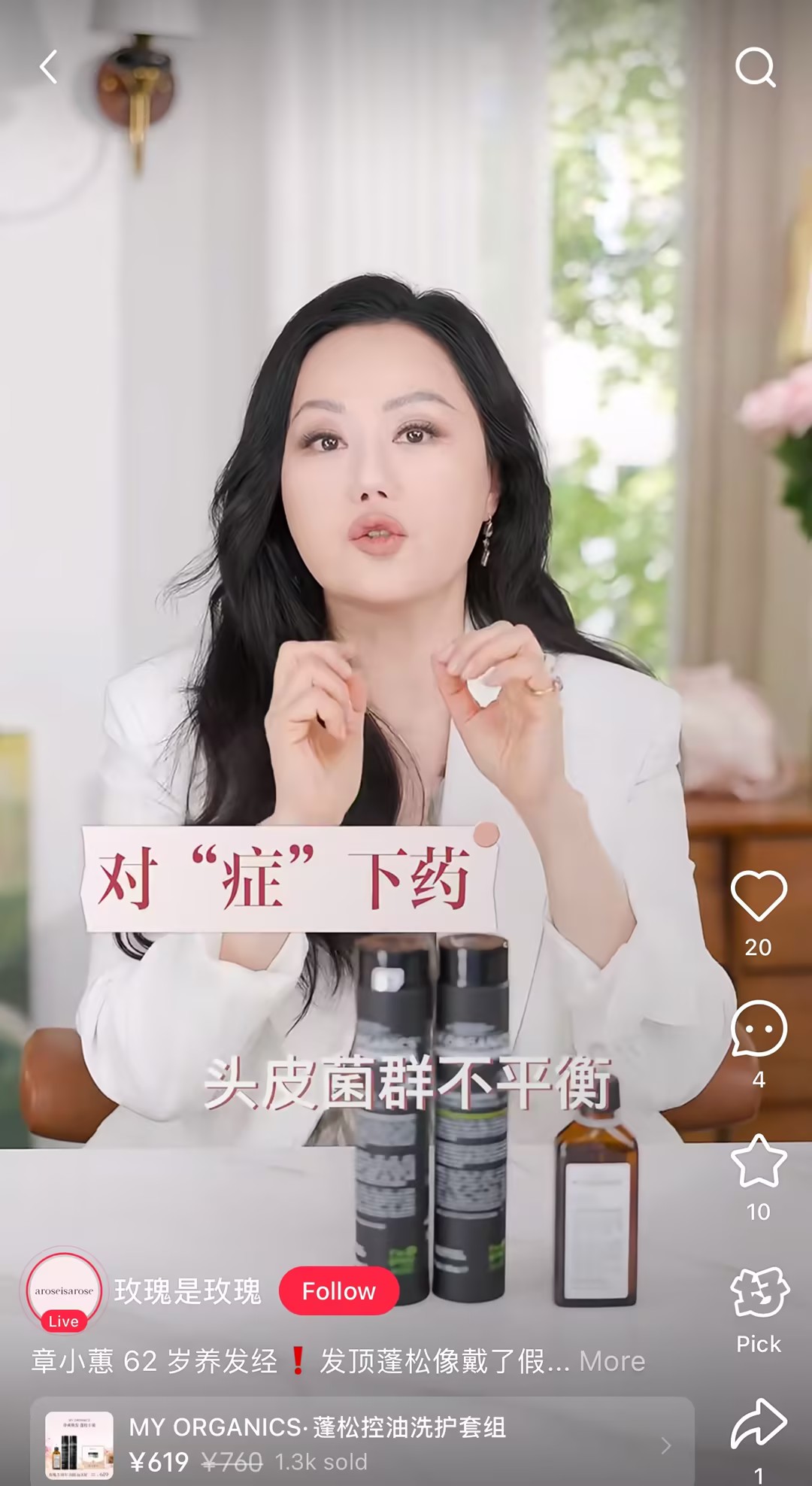Open the aroseisarose live avatar
The height and width of the screenshot is (1486, 812).
click(x=65, y=1291)
